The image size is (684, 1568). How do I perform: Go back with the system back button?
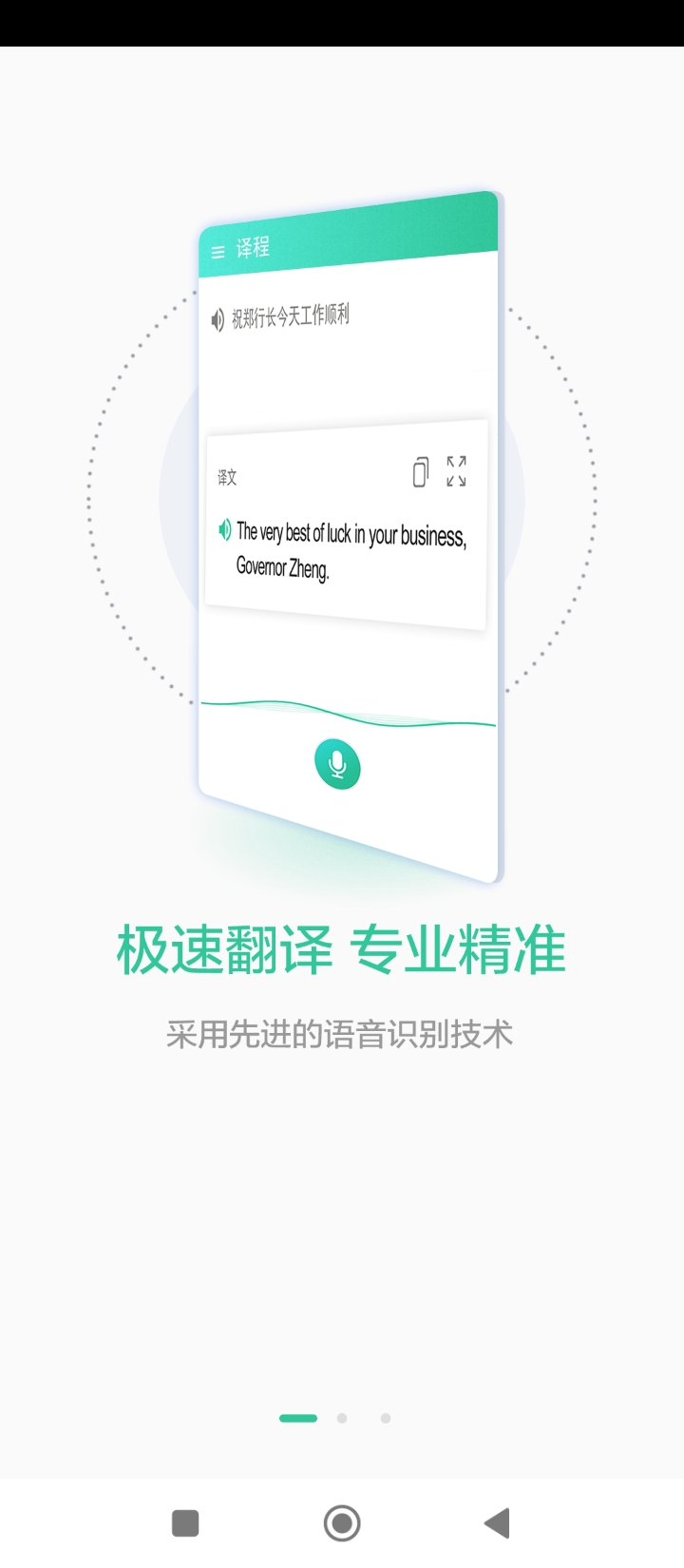(497, 1523)
